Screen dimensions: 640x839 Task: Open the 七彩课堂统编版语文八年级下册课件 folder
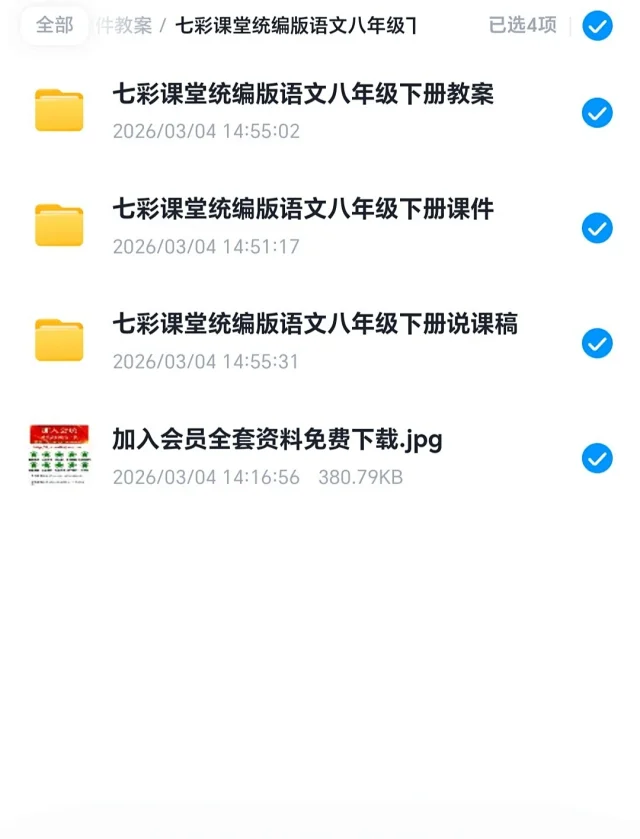point(303,209)
